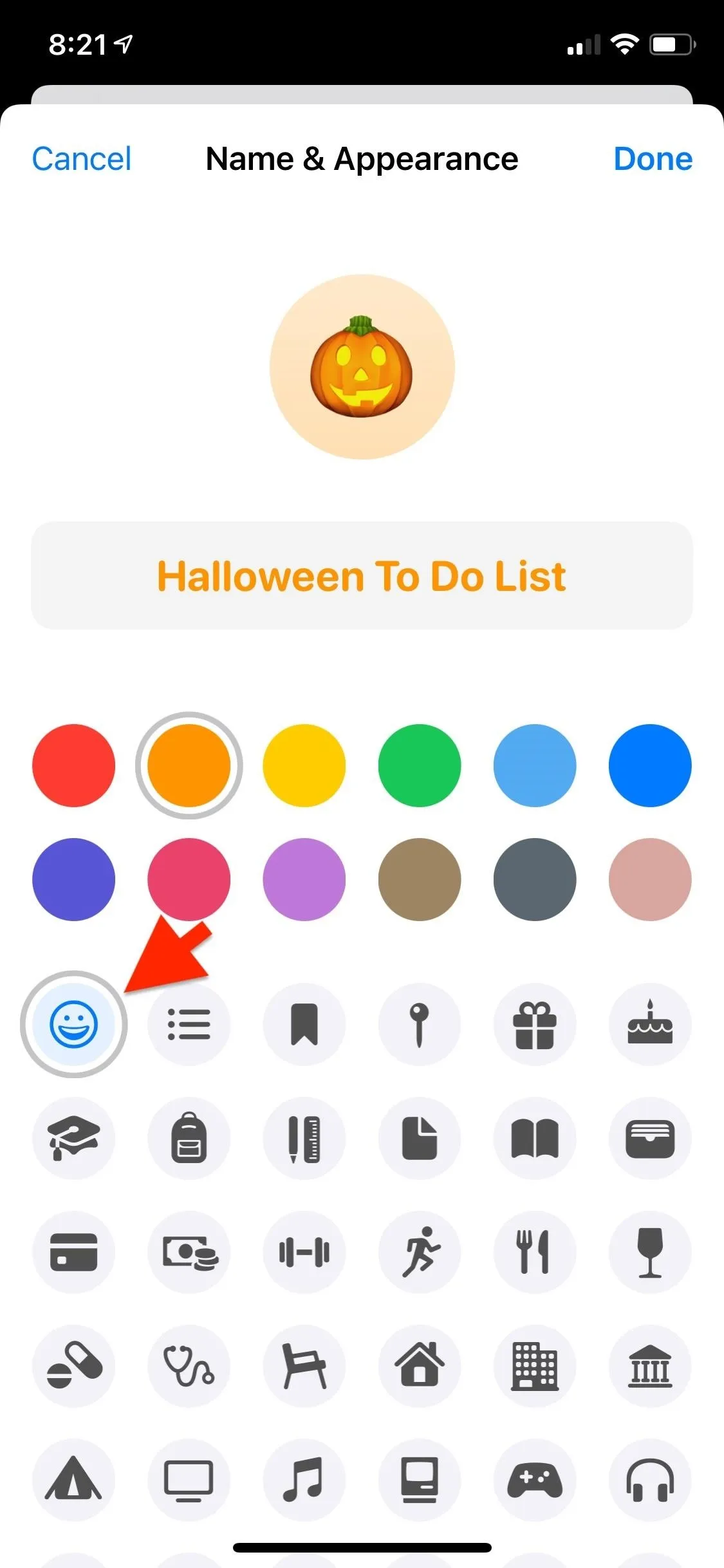Pick the fork and knife icon

coord(535,1252)
